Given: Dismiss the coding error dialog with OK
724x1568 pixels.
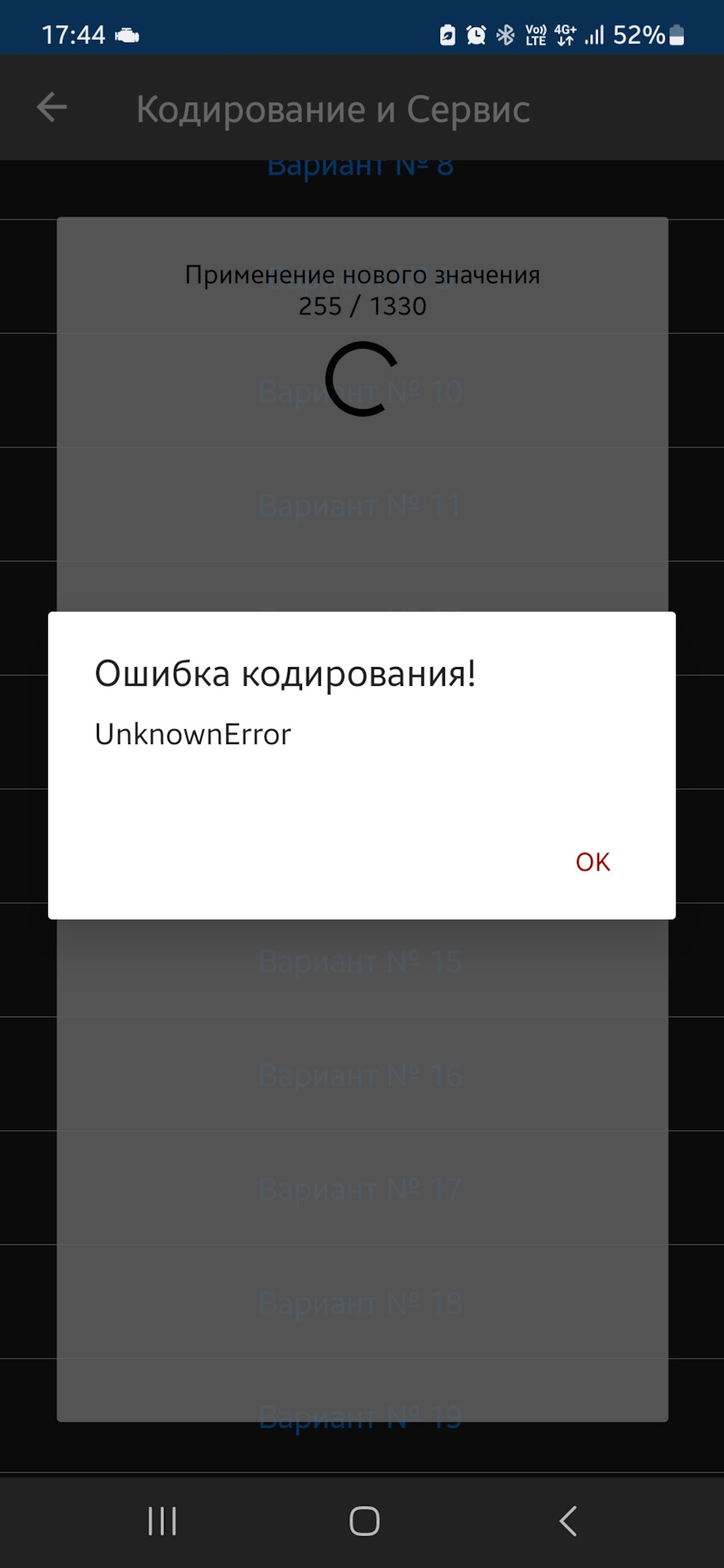Looking at the screenshot, I should point(593,862).
